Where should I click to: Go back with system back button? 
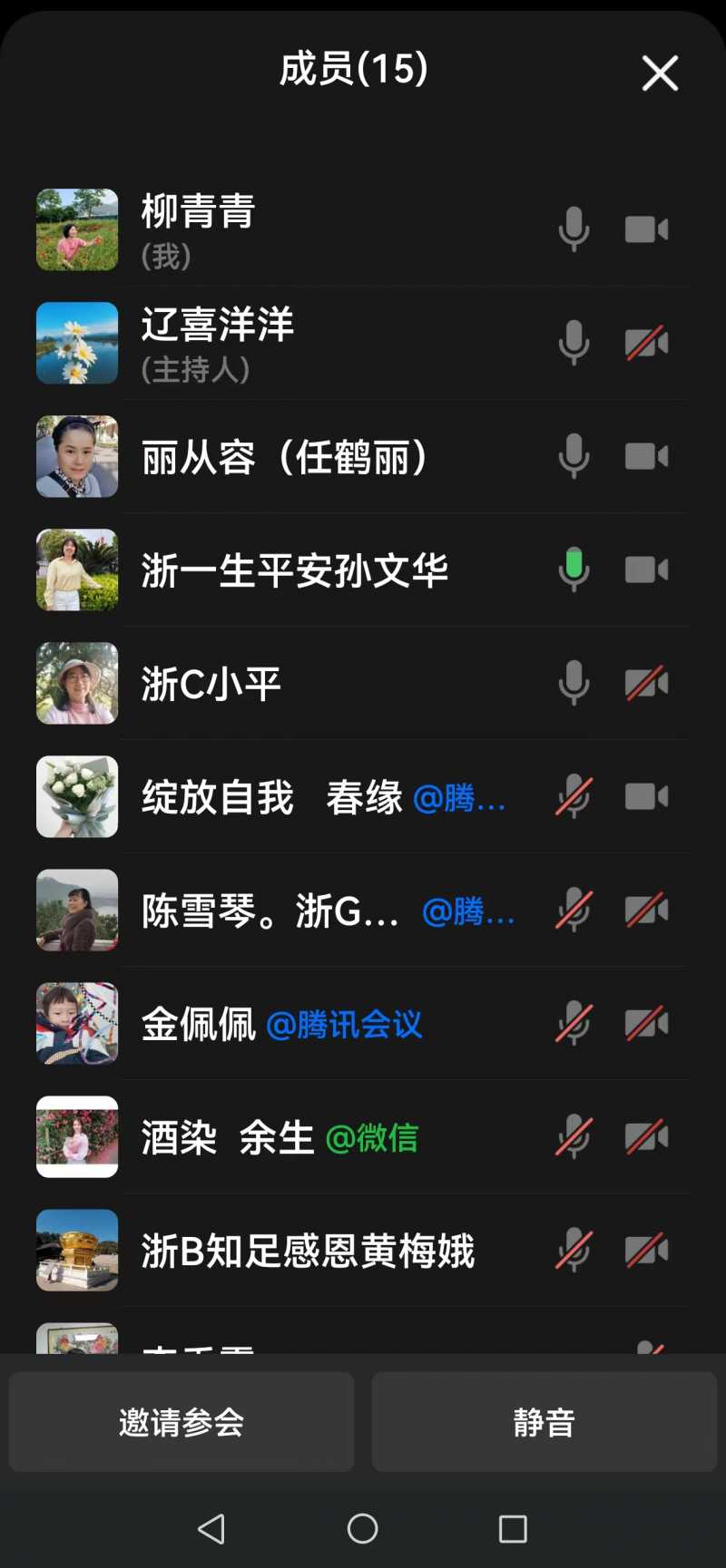pos(211,1529)
